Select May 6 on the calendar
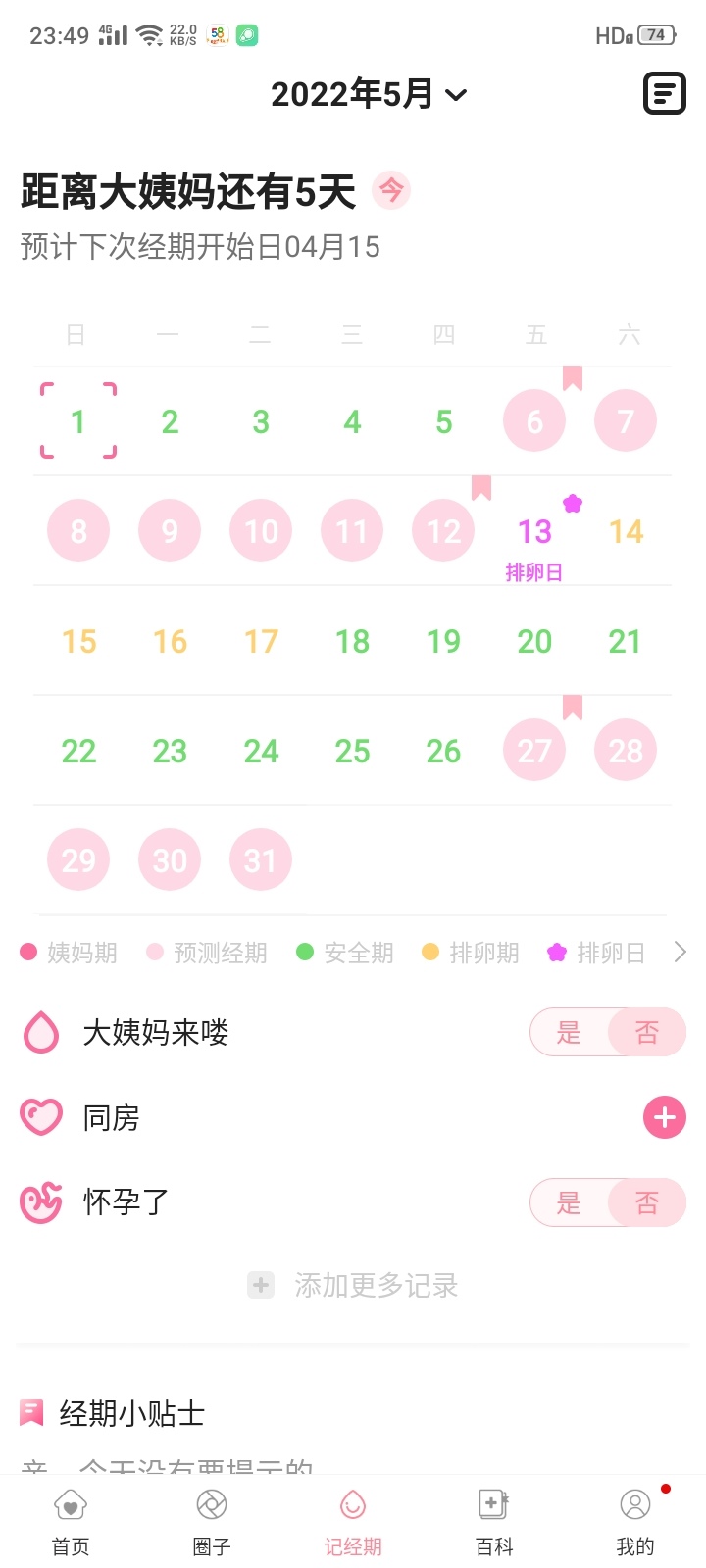 (534, 421)
